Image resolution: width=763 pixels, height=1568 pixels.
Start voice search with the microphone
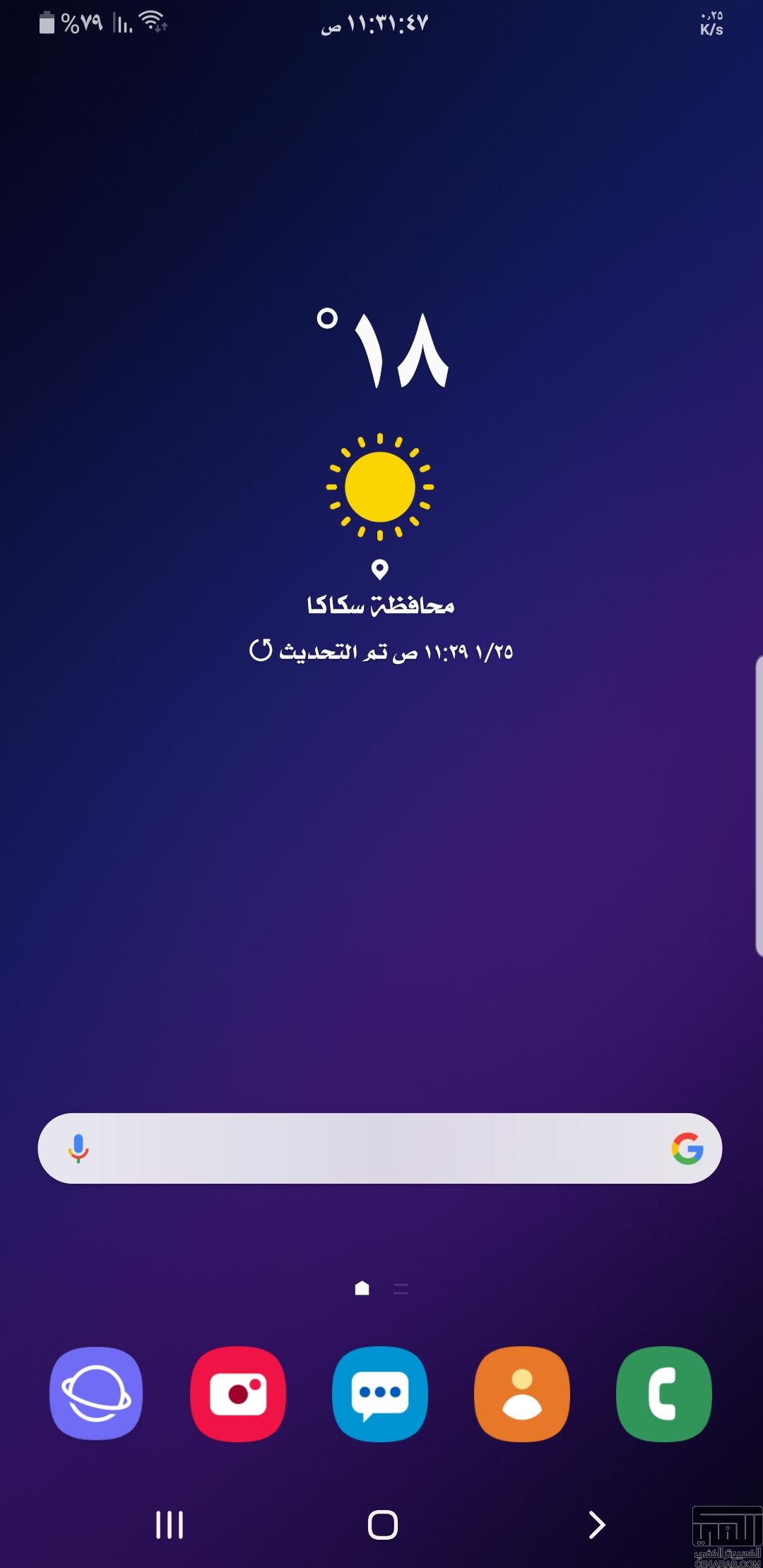[x=78, y=1148]
